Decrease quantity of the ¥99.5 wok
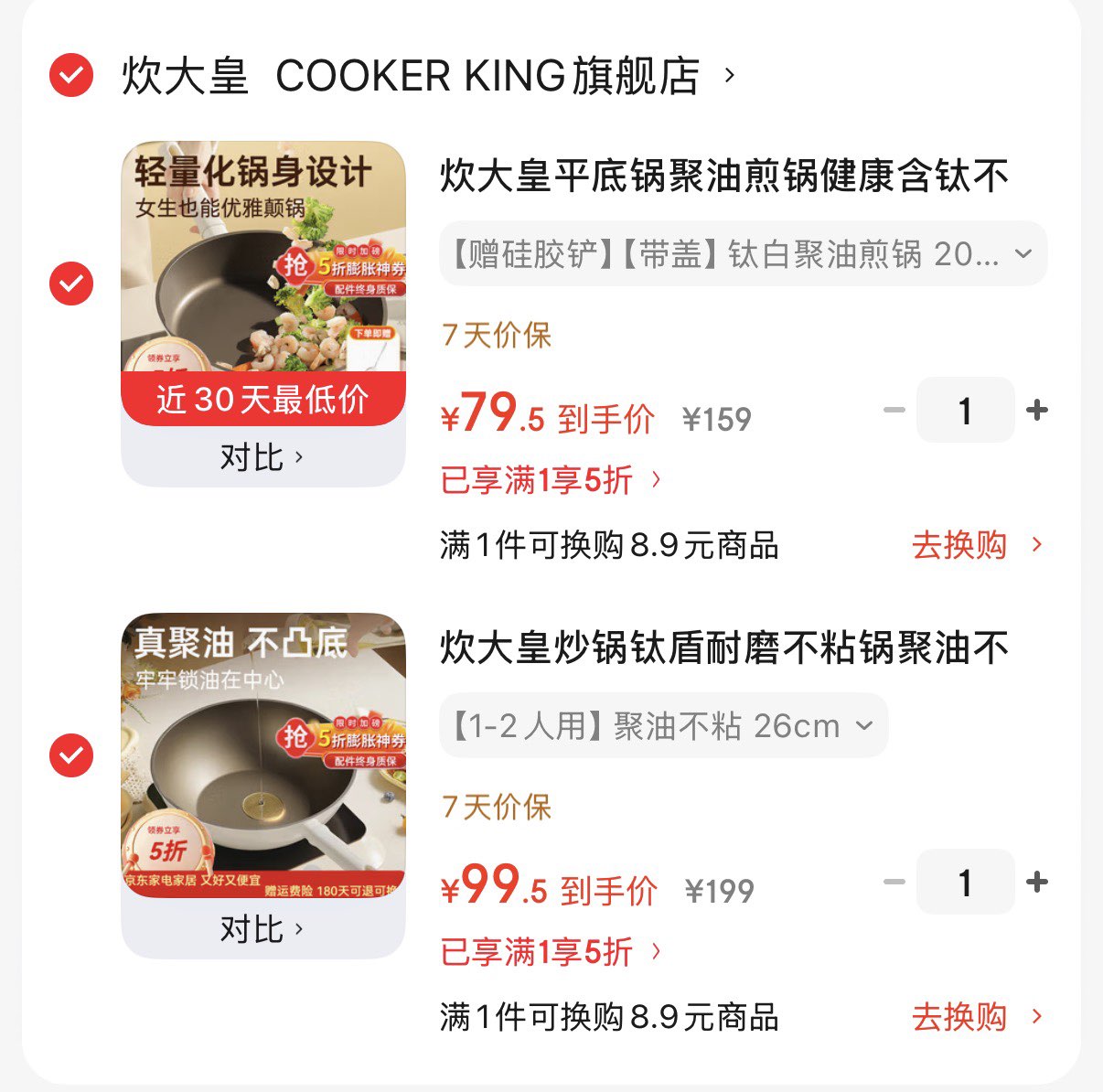The height and width of the screenshot is (1092, 1103). (894, 882)
